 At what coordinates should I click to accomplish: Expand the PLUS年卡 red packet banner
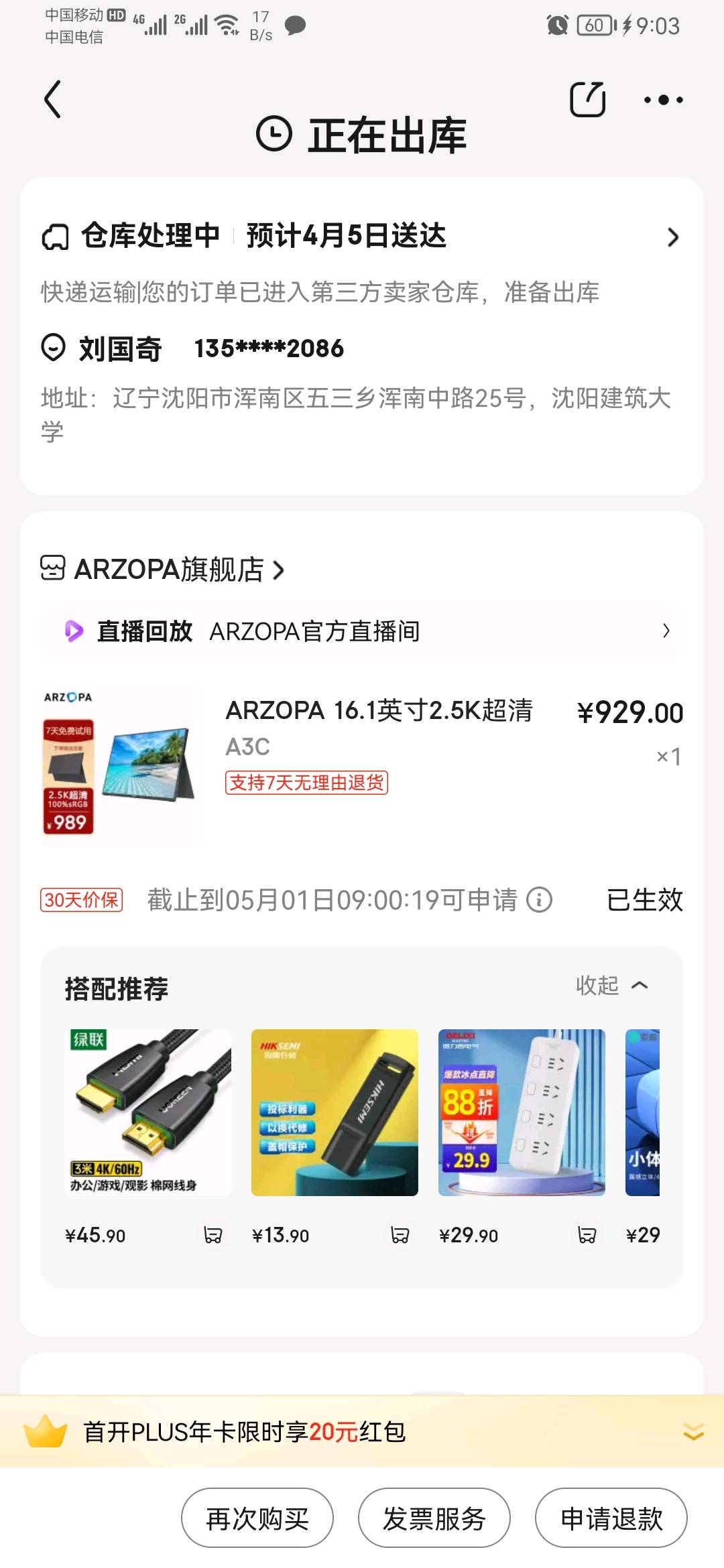pyautogui.click(x=693, y=1432)
